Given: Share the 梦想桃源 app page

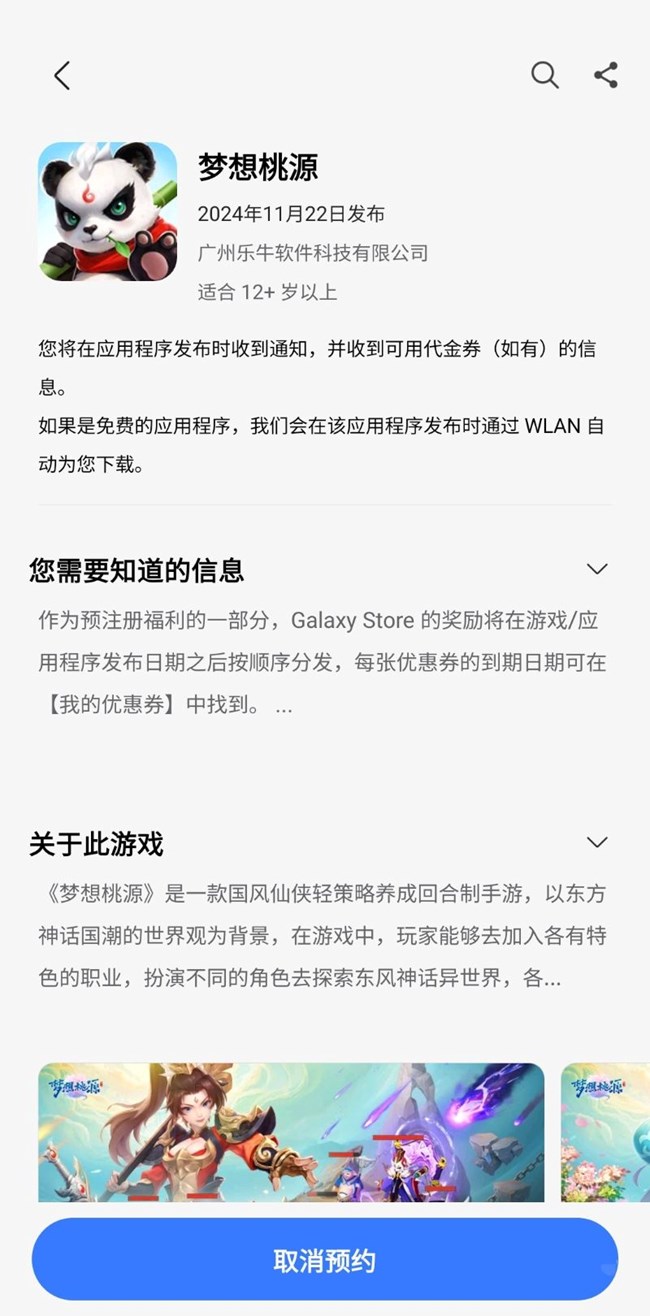Looking at the screenshot, I should click(606, 75).
